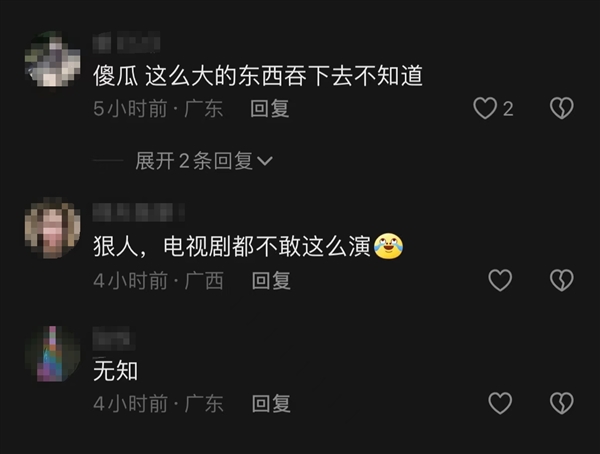
Task: Dislike the 狠人 comment
Action: click(562, 281)
